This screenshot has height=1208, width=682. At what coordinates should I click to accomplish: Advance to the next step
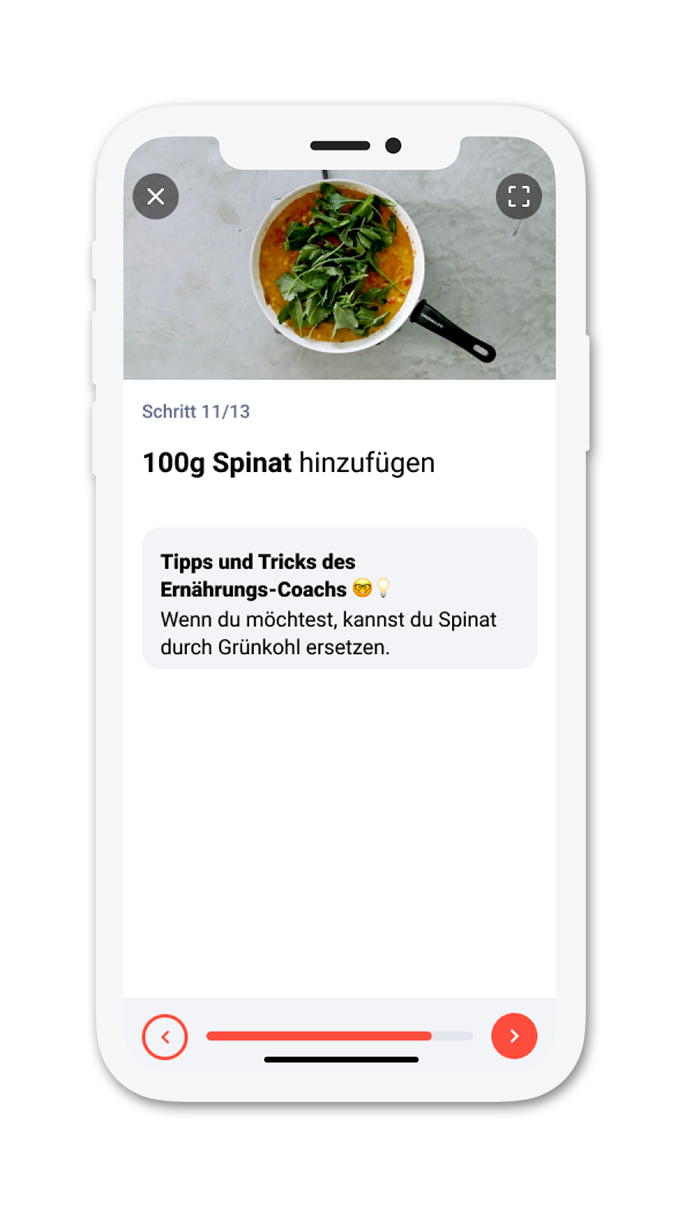(x=514, y=1036)
